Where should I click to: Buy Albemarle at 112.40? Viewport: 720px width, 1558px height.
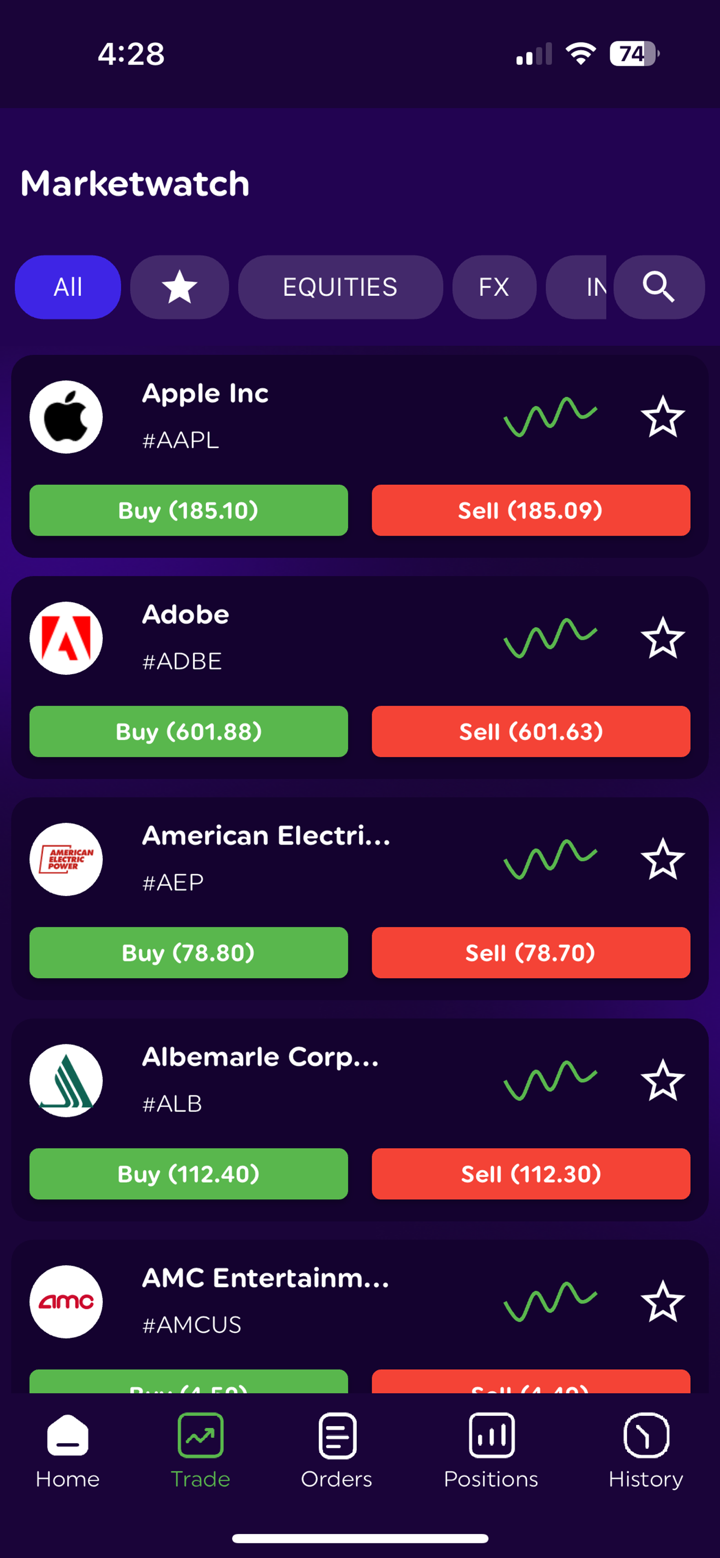(x=189, y=1174)
